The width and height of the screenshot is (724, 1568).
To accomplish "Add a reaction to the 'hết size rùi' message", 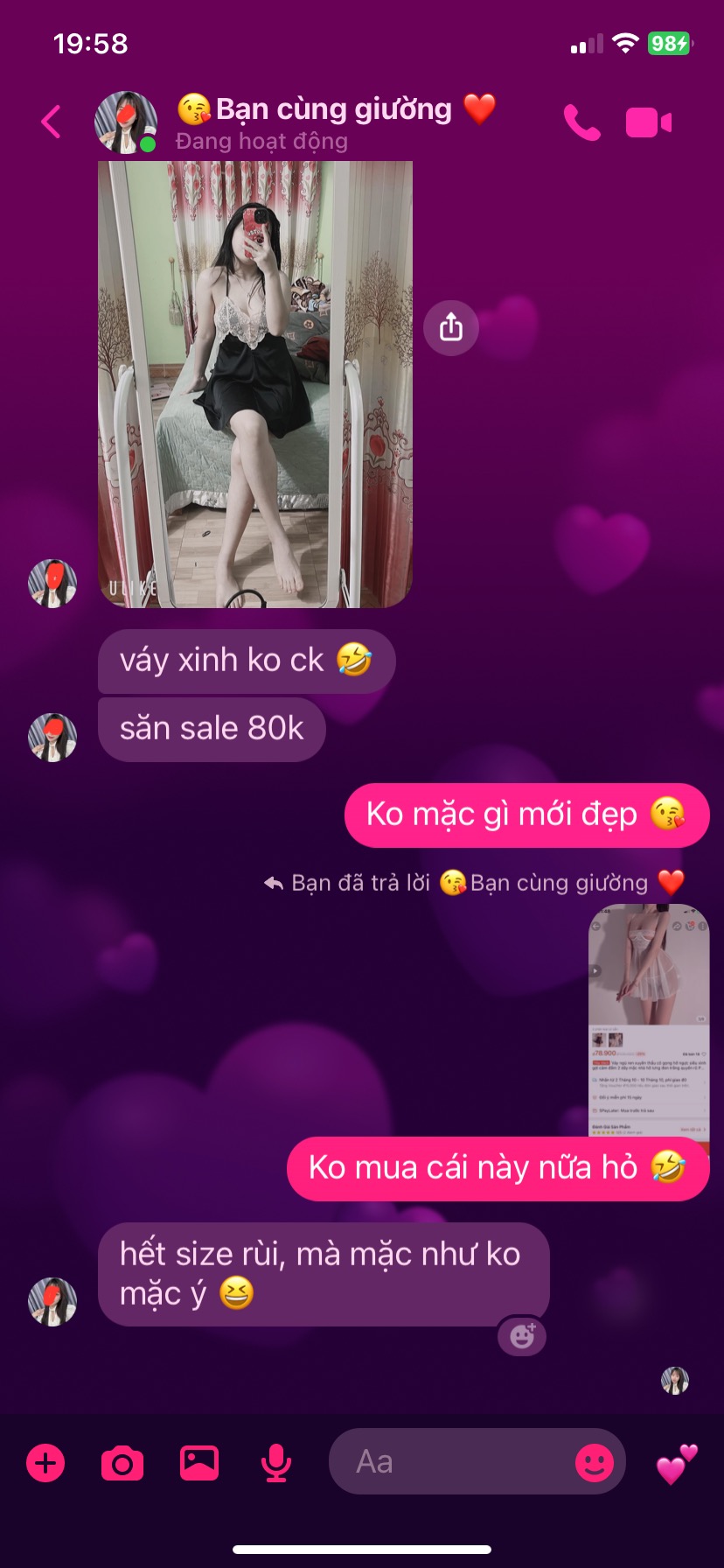I will (522, 1336).
